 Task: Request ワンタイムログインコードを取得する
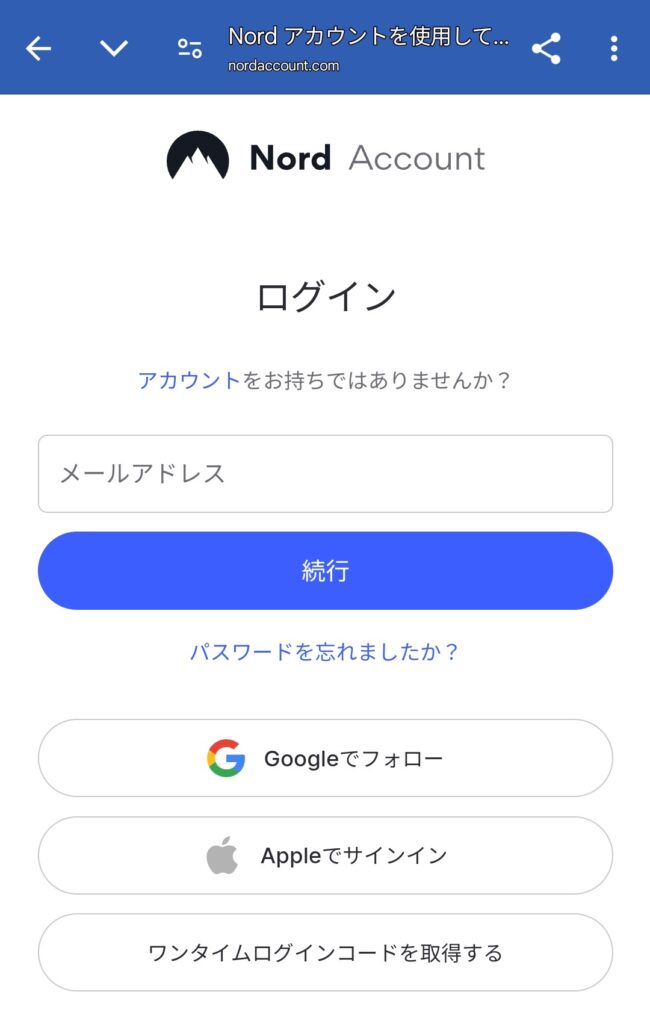click(325, 952)
